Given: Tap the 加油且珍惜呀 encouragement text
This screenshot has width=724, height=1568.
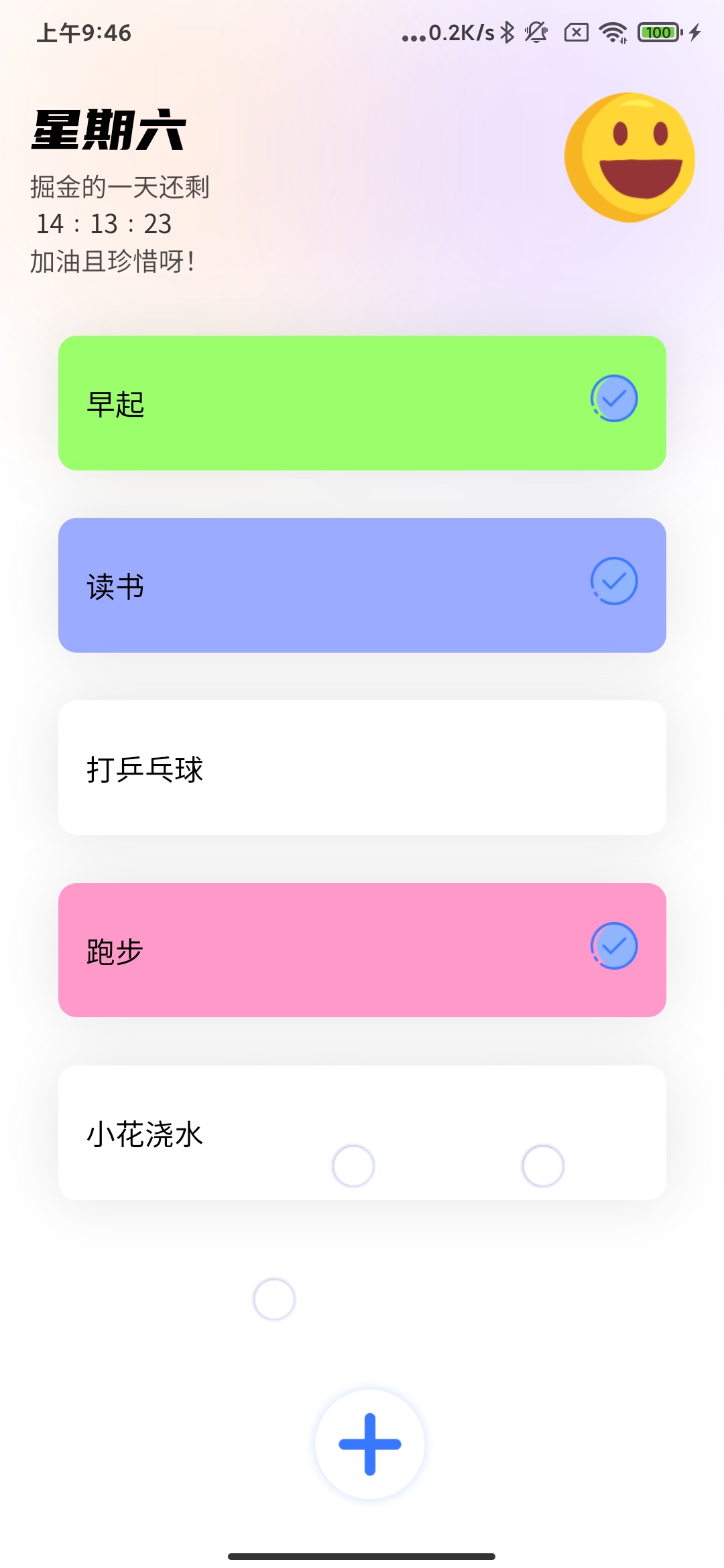Looking at the screenshot, I should 111,261.
